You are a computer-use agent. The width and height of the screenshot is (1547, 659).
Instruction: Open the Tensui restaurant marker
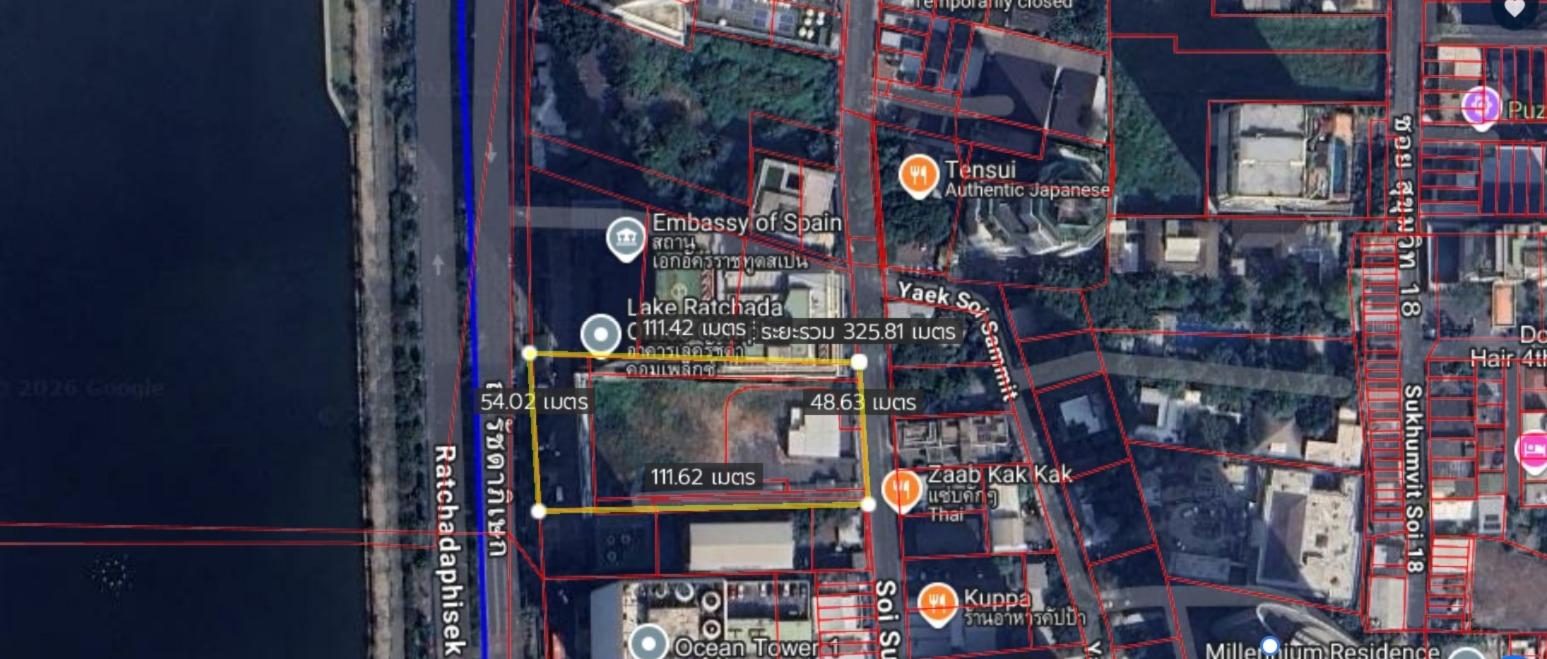pos(918,176)
